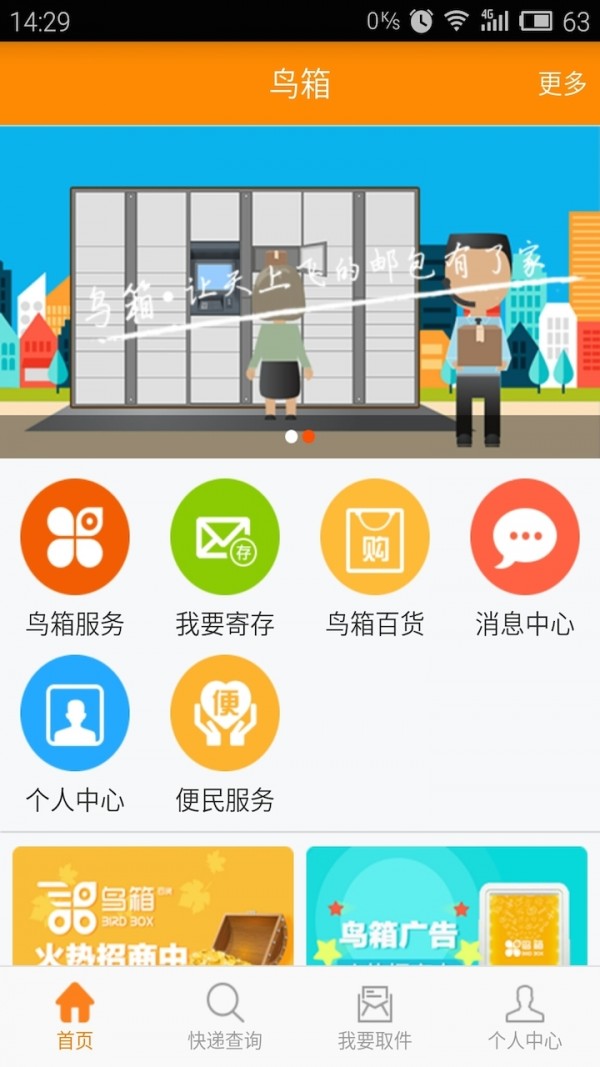Open the 火热招商中 promotion card
This screenshot has width=600, height=1067.
tap(153, 906)
